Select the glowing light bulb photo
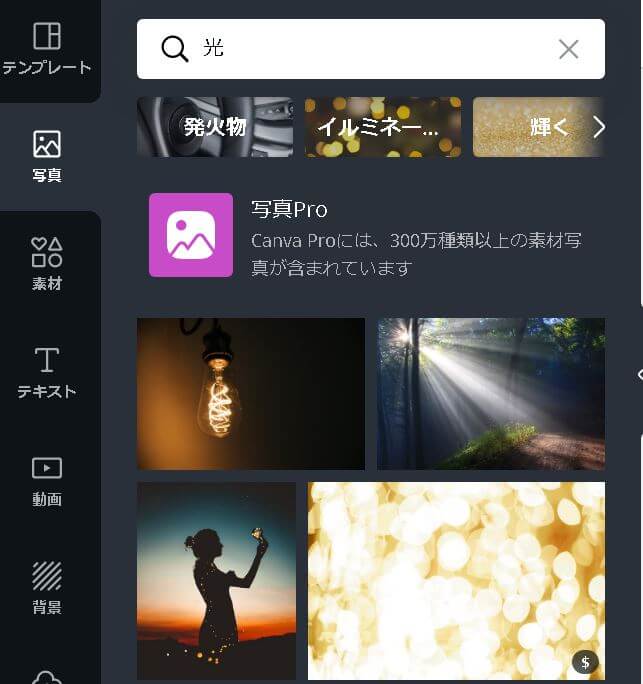This screenshot has height=684, width=643. point(251,394)
